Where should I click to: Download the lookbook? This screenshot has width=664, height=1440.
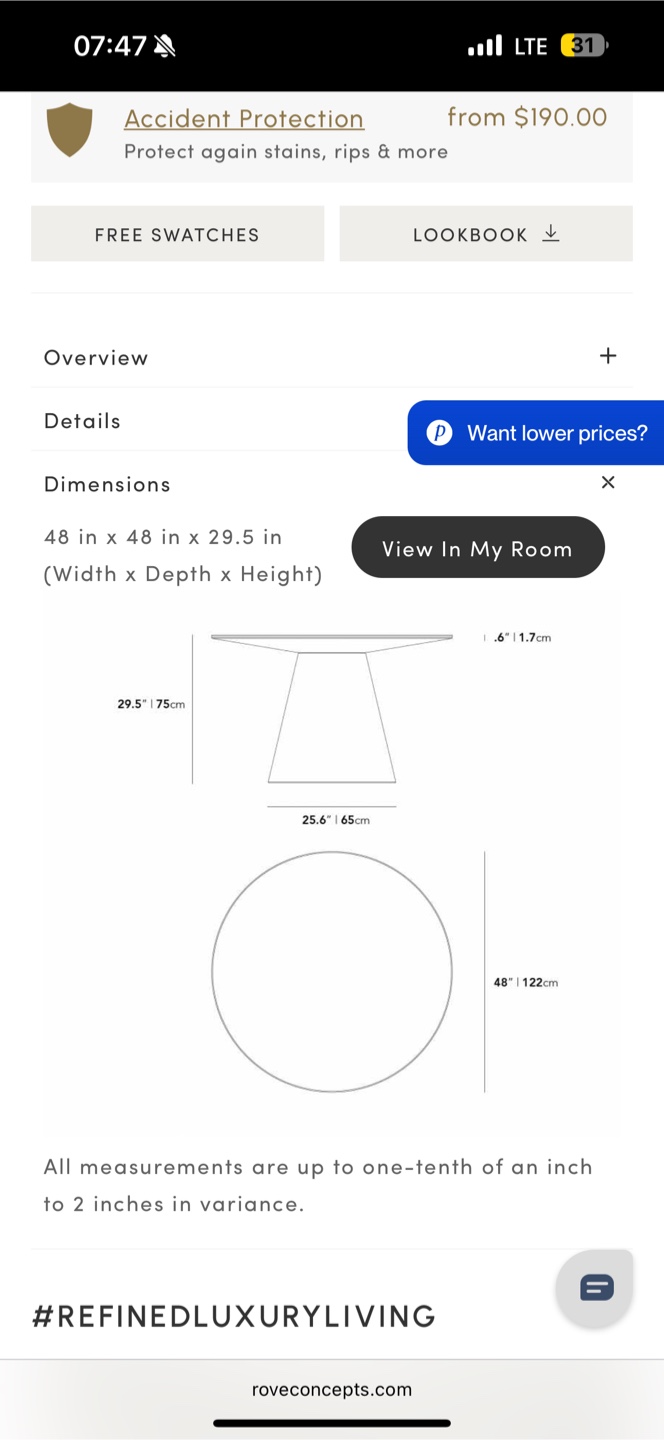click(486, 234)
